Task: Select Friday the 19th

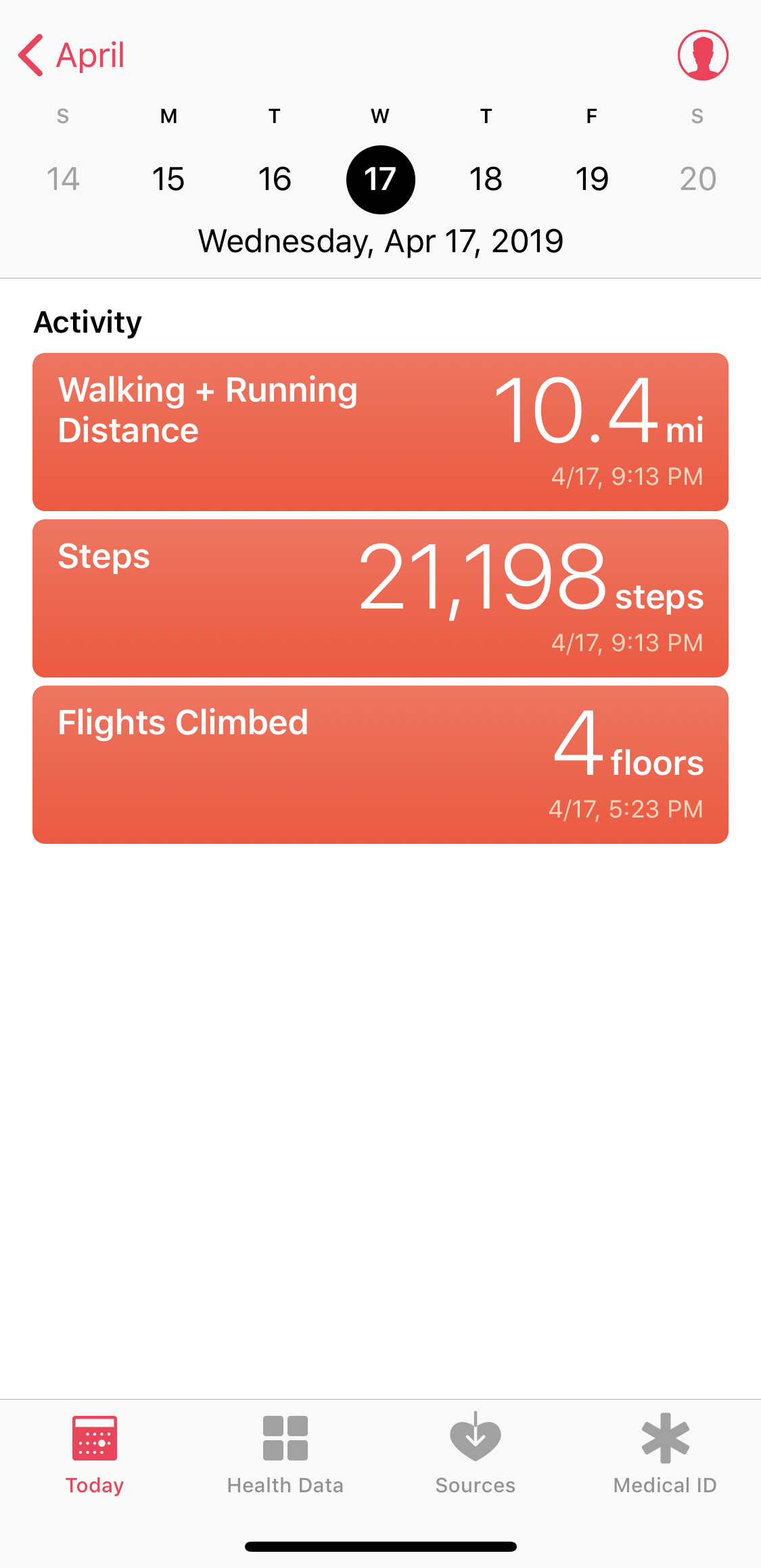Action: pos(592,179)
